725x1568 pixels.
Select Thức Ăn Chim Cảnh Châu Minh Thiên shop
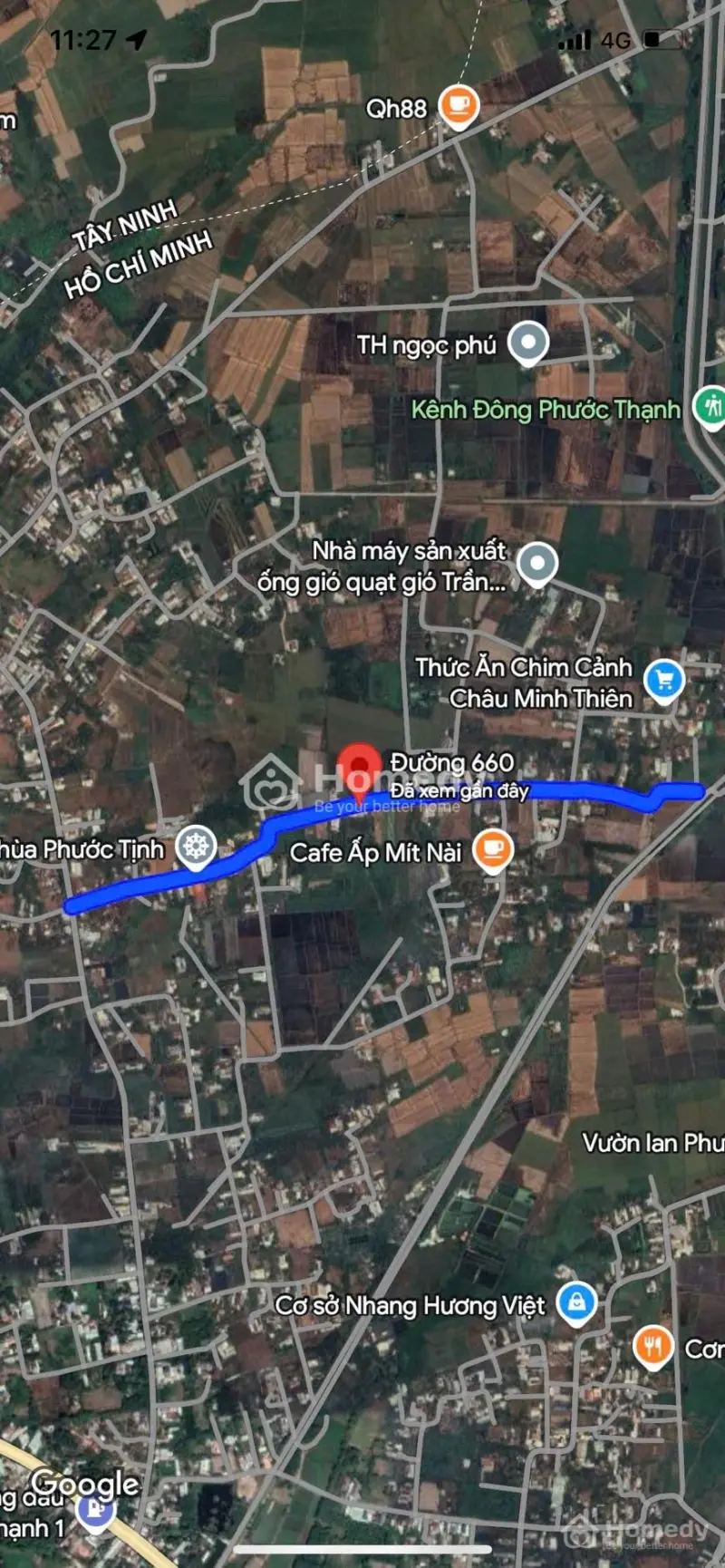coord(663,679)
